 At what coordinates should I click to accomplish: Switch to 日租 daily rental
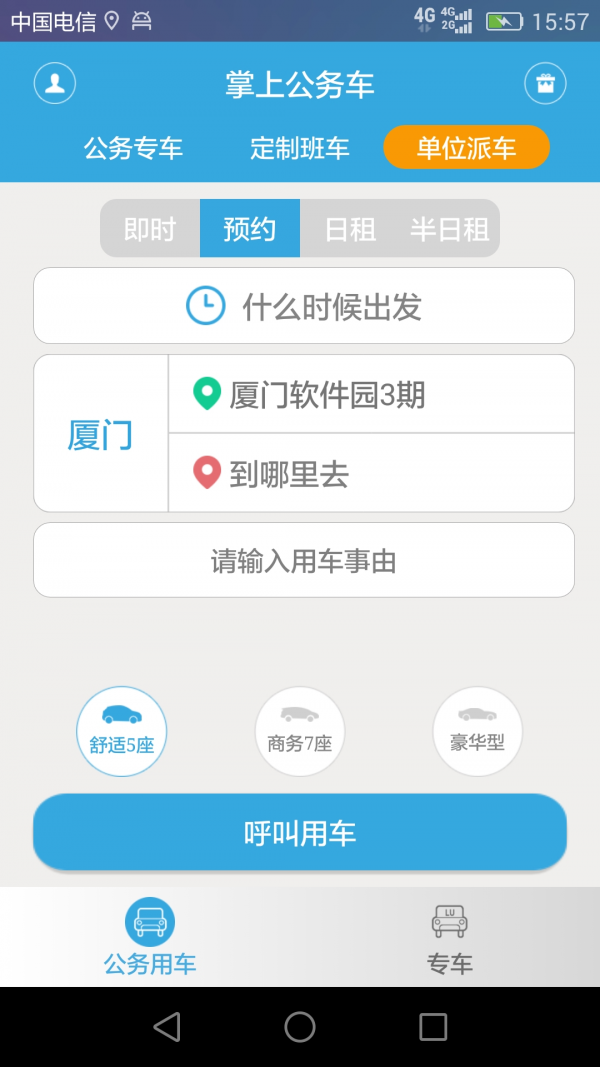click(x=350, y=229)
